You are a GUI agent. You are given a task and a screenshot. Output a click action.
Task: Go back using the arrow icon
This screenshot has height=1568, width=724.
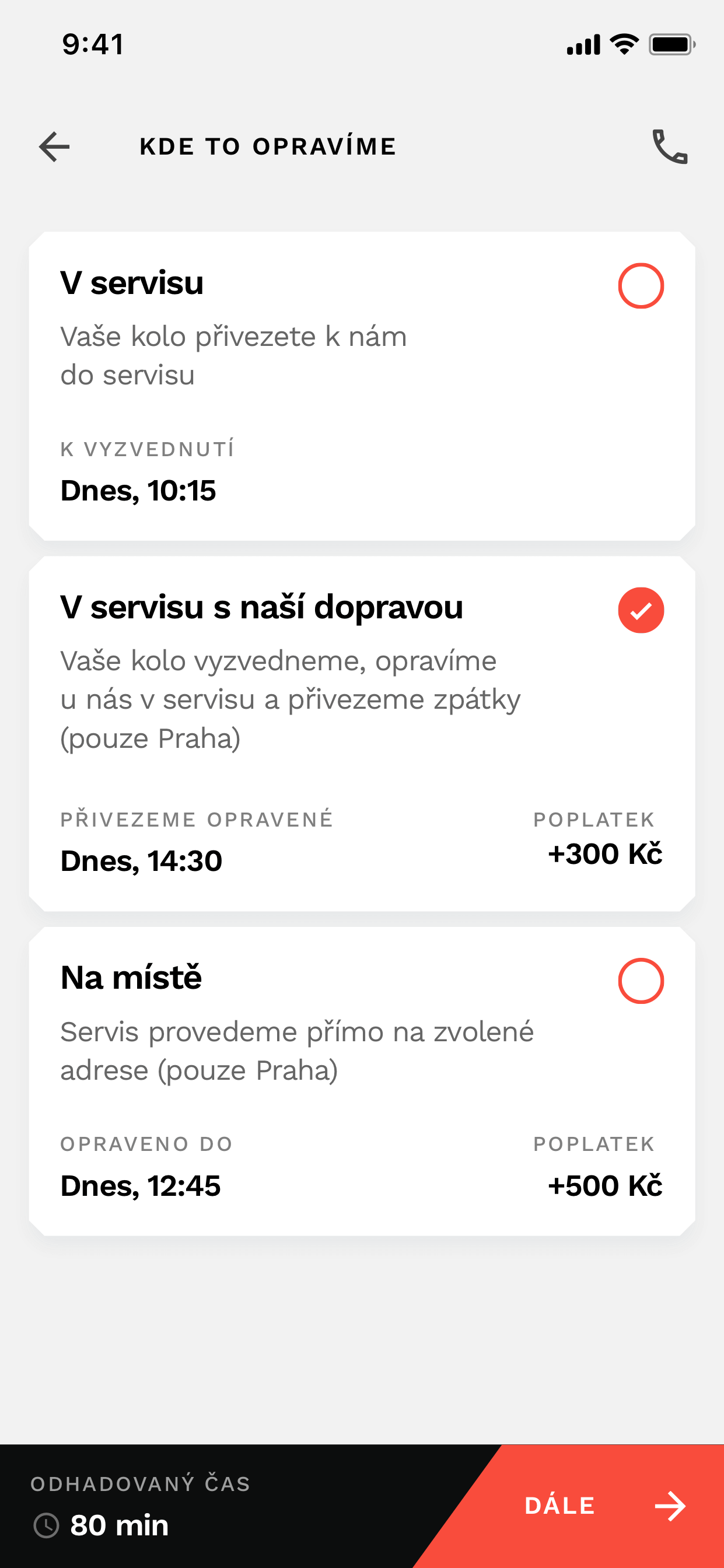(54, 146)
